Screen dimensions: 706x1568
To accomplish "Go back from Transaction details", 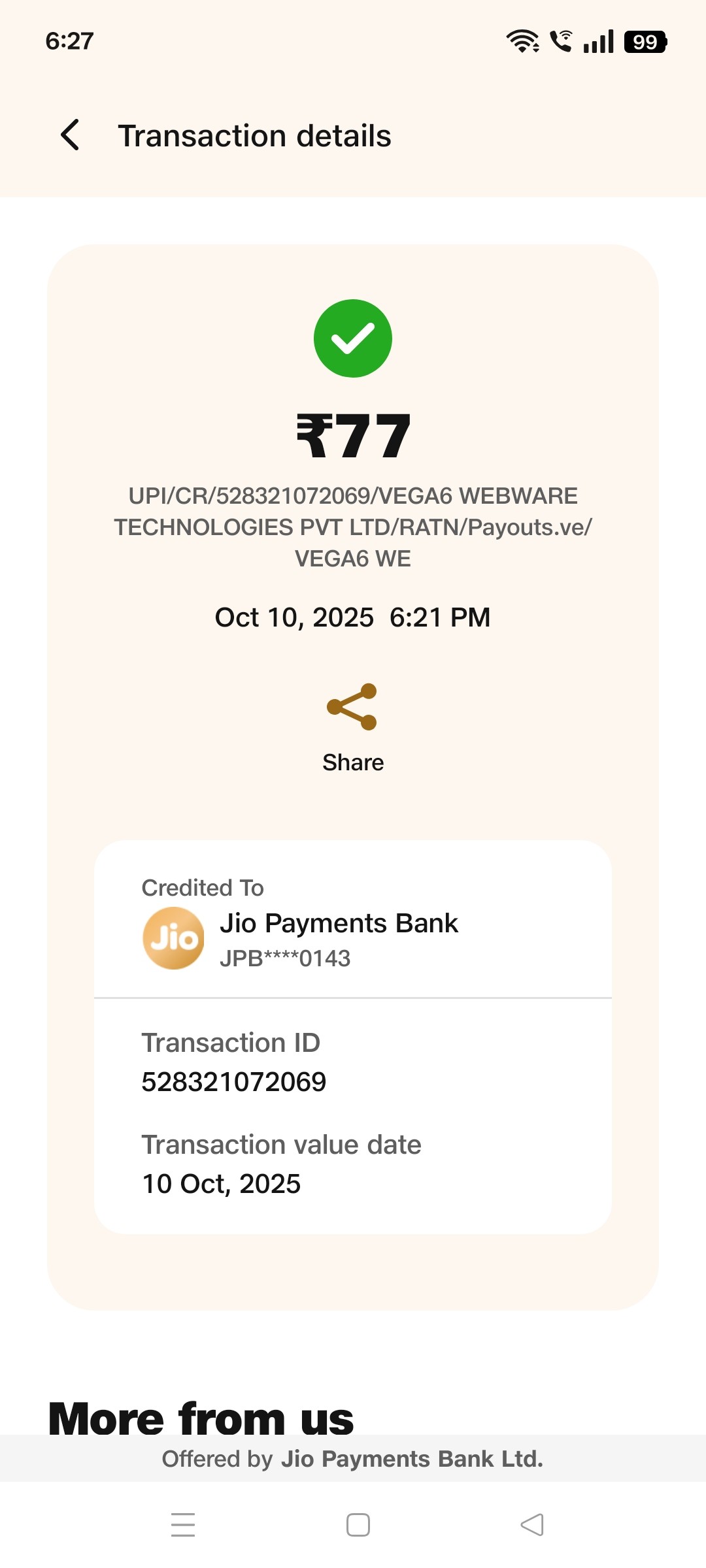I will pyautogui.click(x=70, y=135).
